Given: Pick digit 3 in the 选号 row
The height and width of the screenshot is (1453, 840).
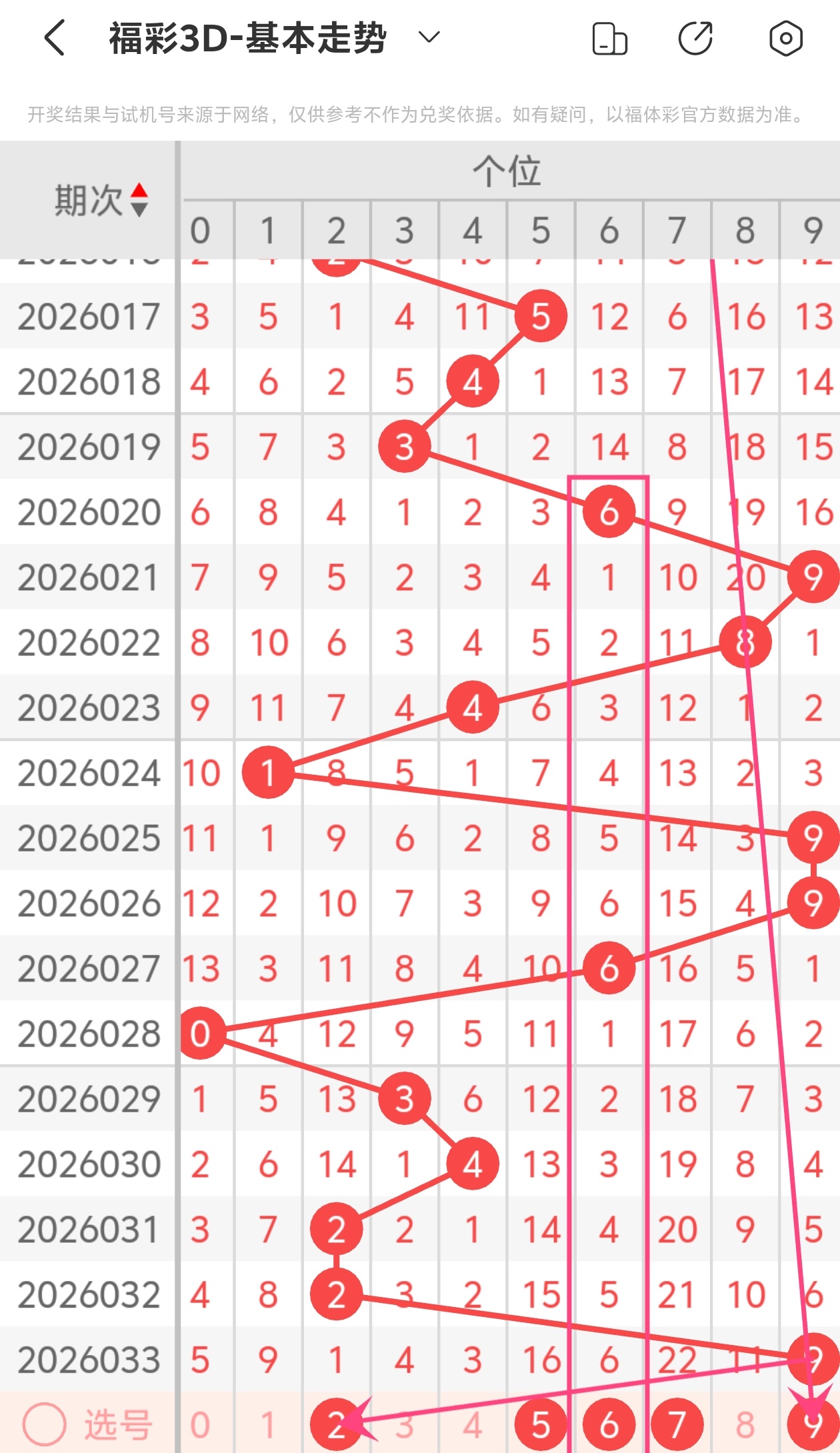Looking at the screenshot, I should [405, 1425].
